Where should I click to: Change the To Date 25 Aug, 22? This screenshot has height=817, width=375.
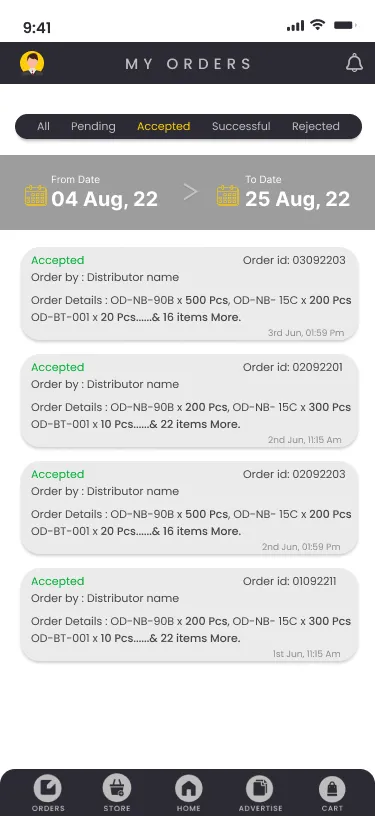[283, 192]
